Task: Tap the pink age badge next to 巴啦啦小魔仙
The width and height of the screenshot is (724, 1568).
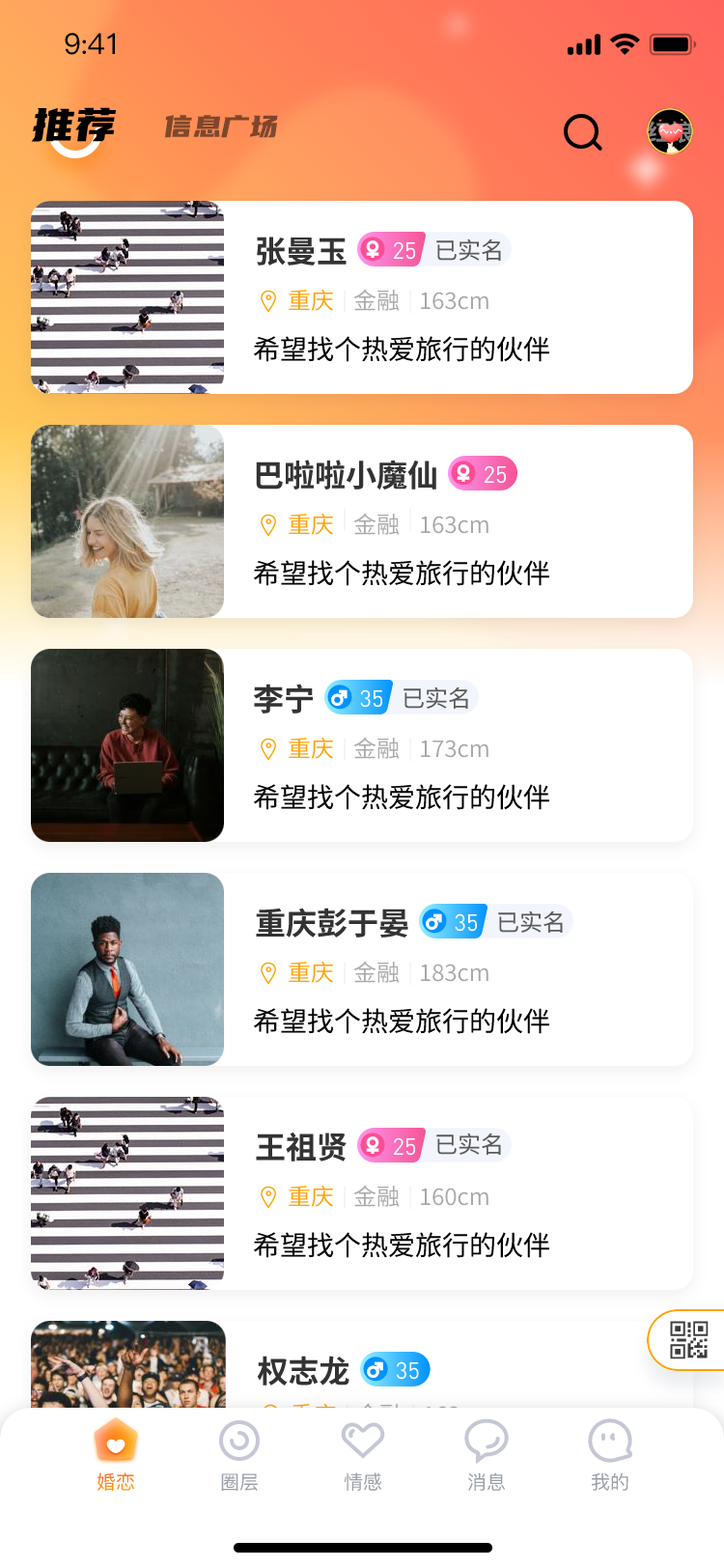Action: pyautogui.click(x=483, y=474)
